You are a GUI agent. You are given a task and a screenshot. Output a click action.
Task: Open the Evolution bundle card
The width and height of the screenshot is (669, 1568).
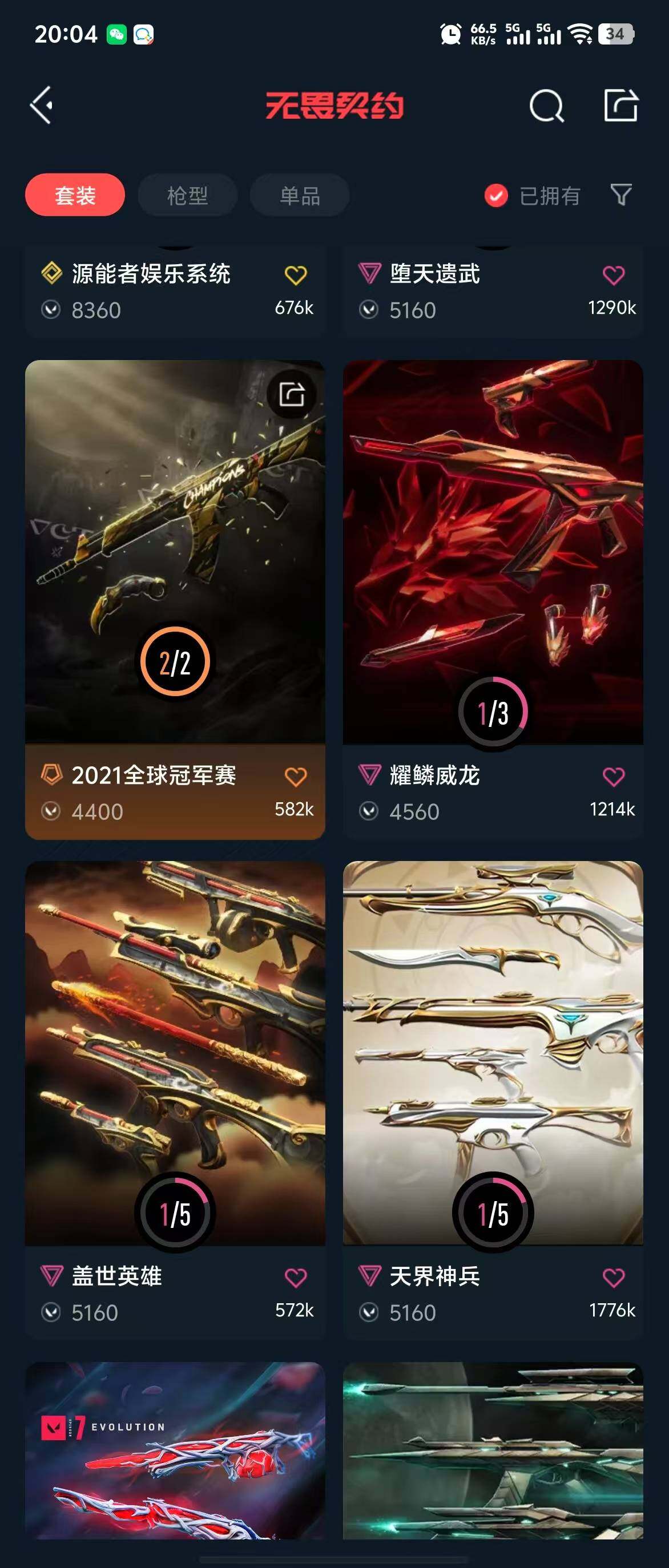[175, 1452]
